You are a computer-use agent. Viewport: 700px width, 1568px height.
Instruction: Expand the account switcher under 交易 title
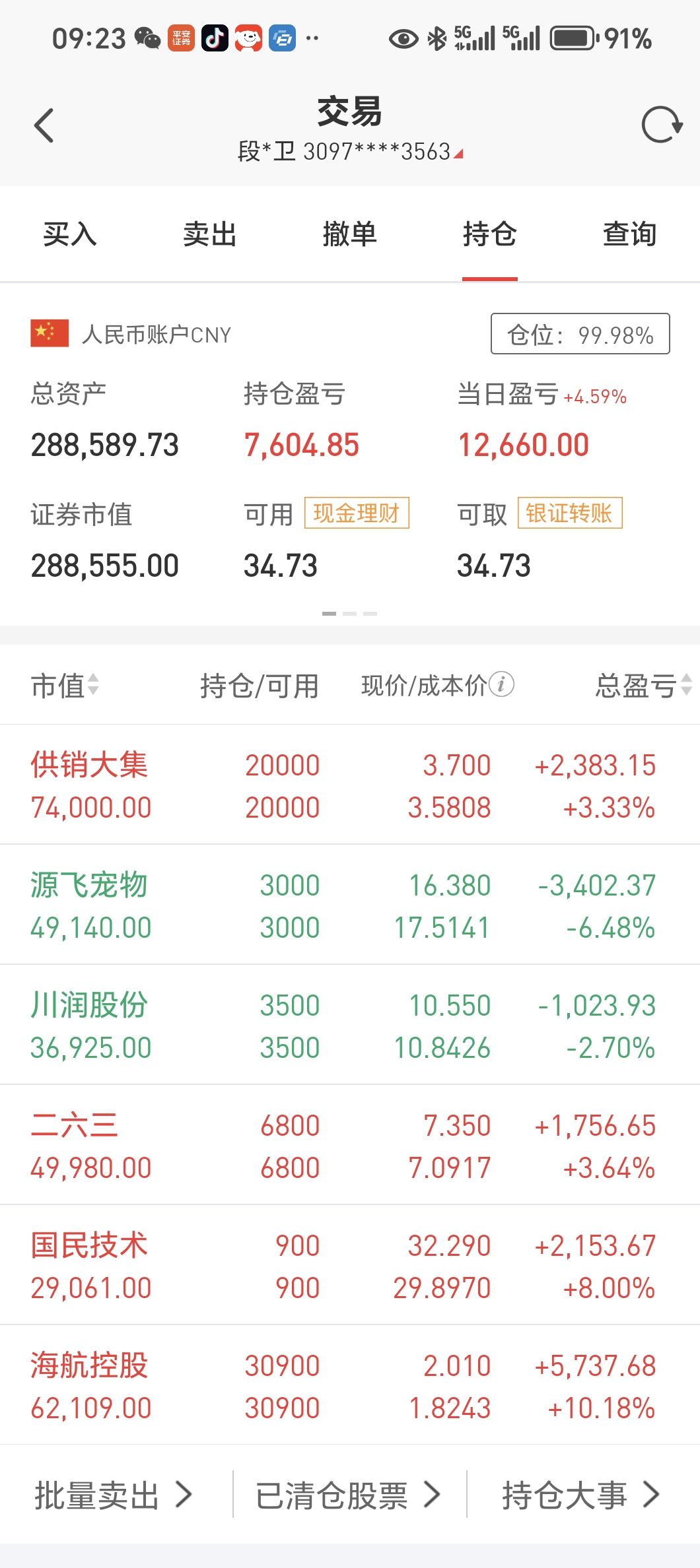[x=350, y=152]
